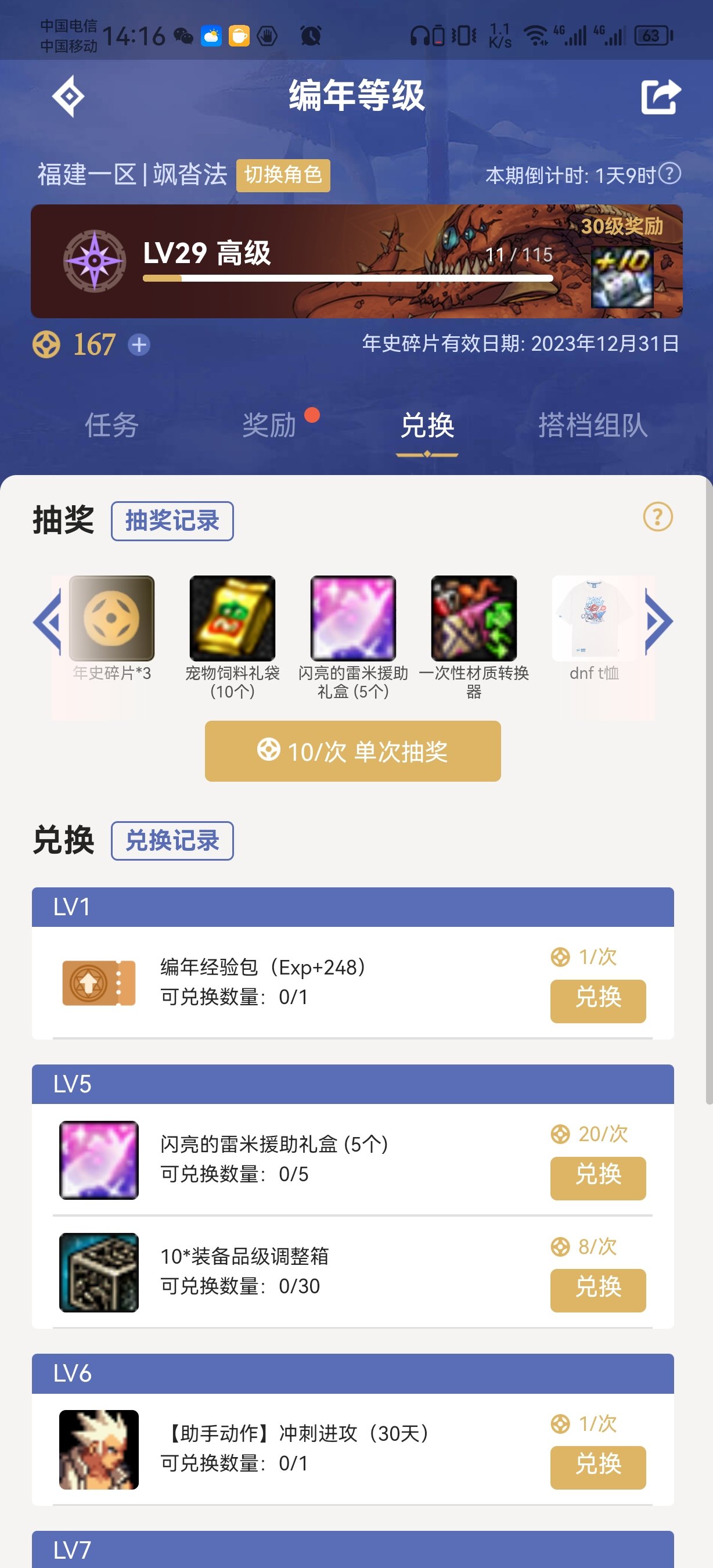Tap 切换角色 to switch character

pos(283,175)
